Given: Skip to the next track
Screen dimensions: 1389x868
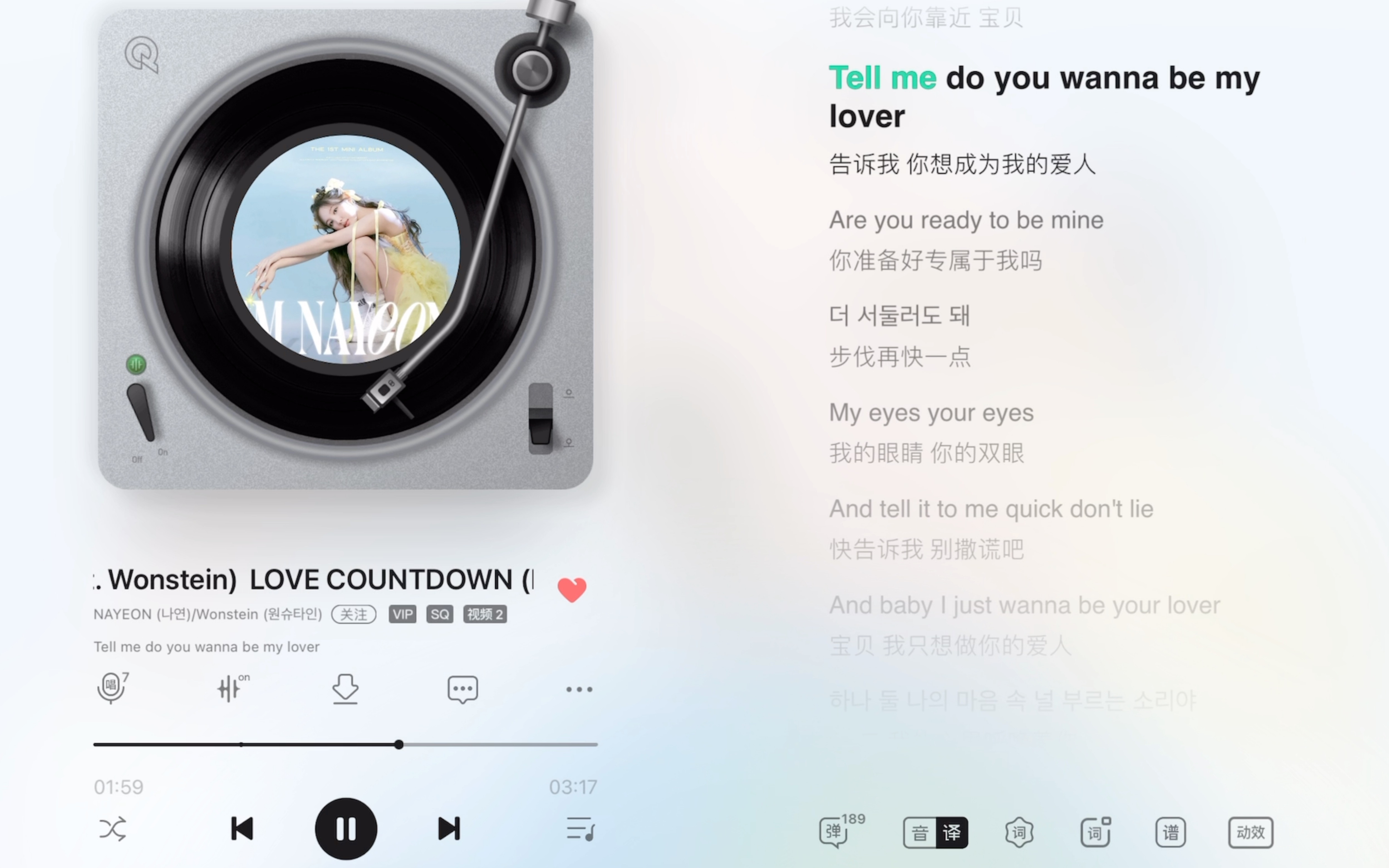Looking at the screenshot, I should coord(448,828).
